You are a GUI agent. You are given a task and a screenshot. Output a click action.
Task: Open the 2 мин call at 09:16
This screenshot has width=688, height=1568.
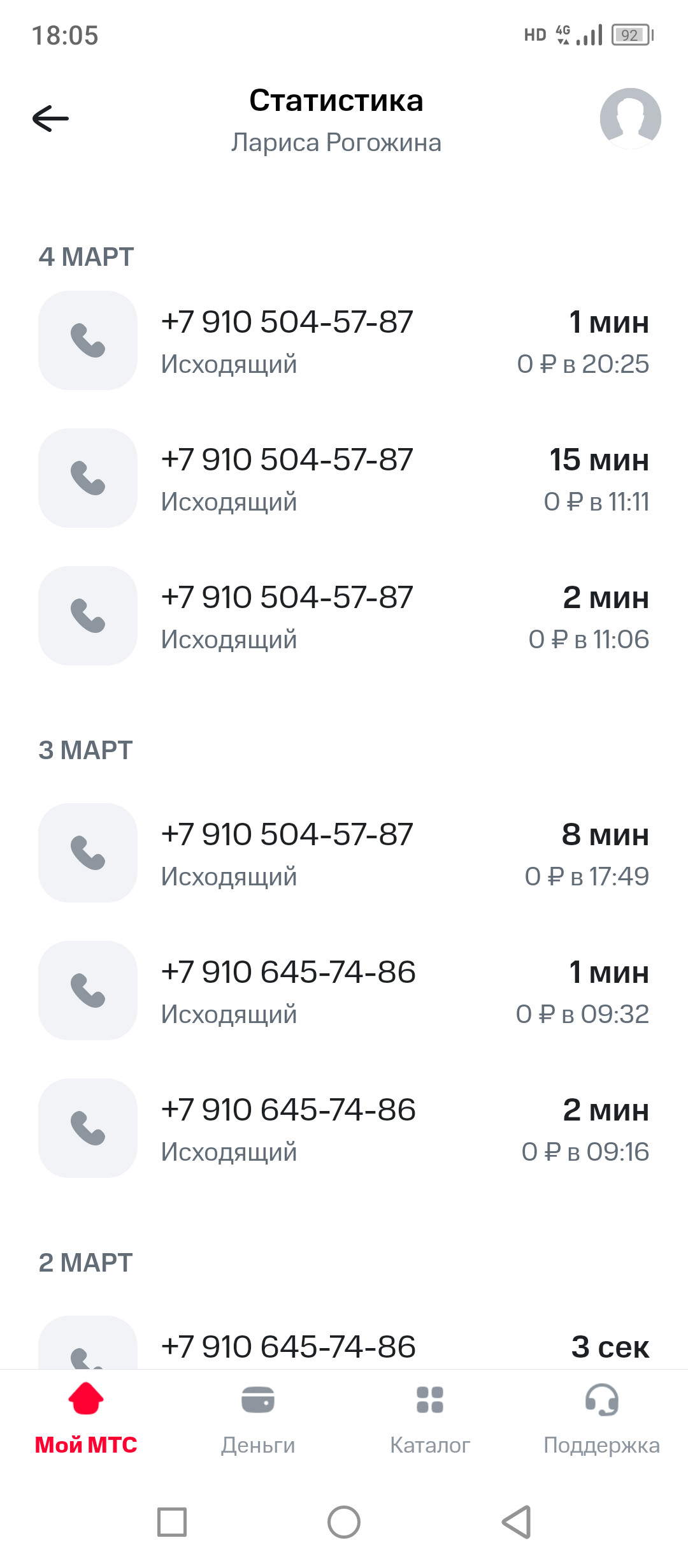[344, 1129]
